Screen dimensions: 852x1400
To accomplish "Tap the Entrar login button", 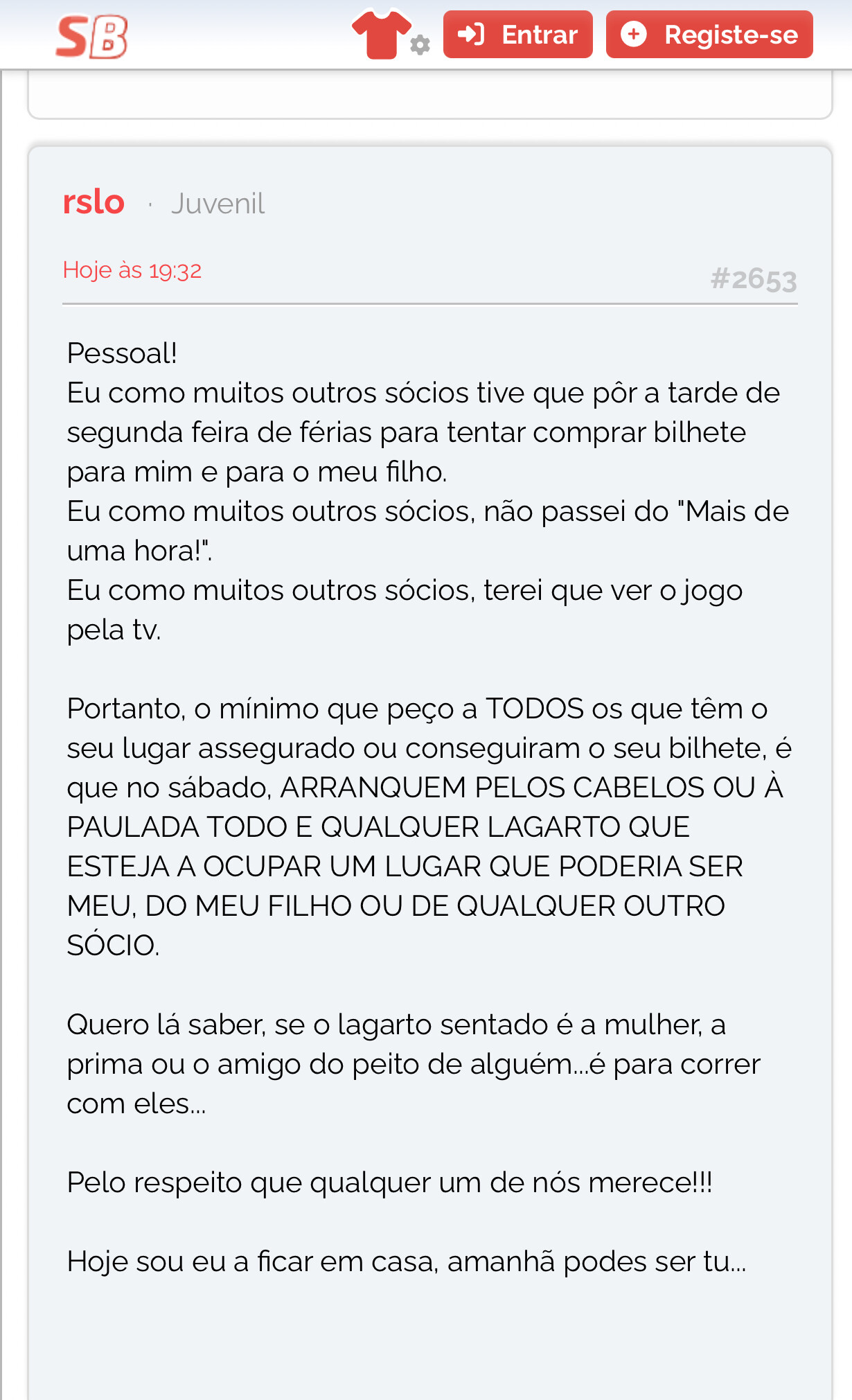I will pos(518,35).
